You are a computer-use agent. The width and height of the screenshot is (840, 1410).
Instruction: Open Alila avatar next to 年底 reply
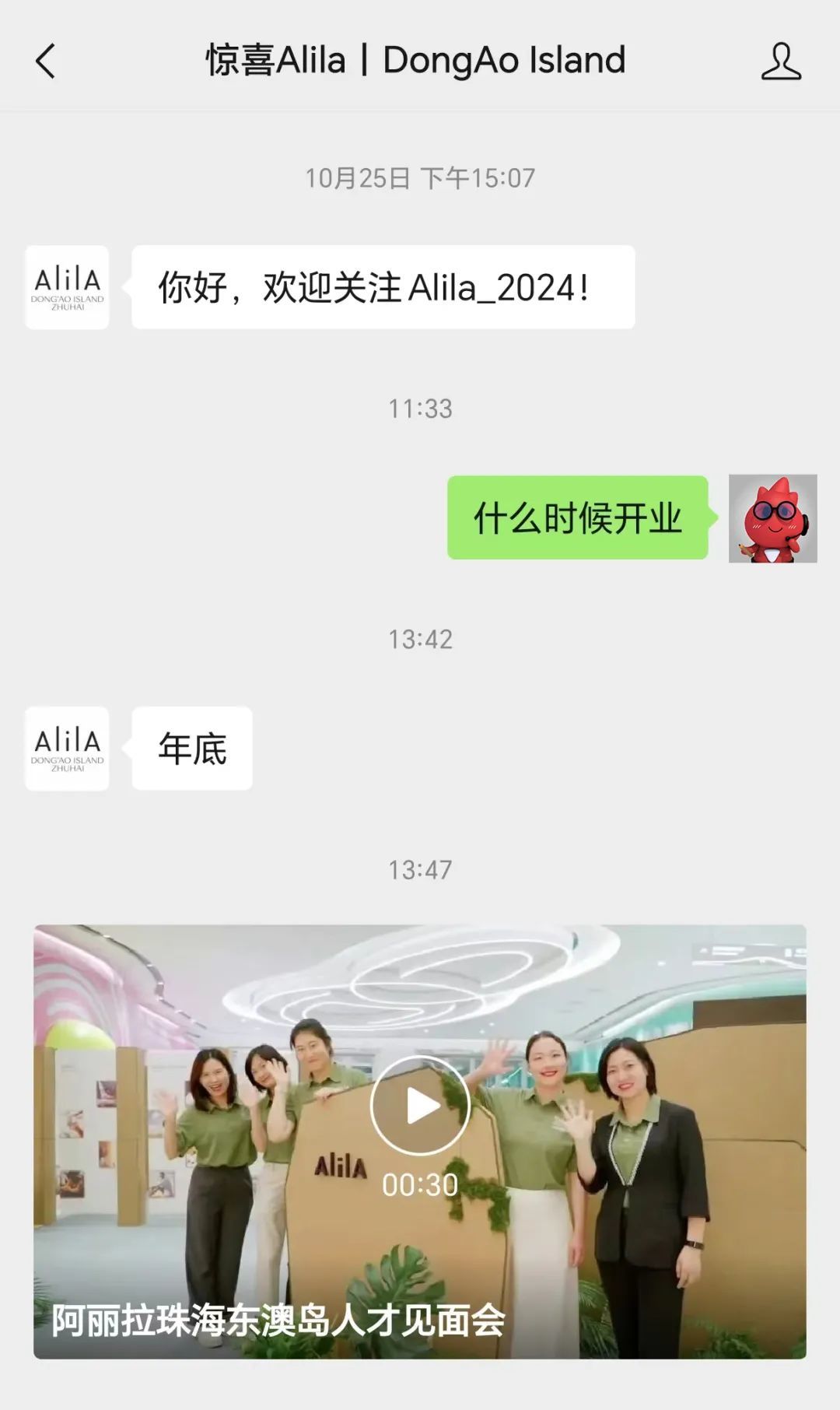click(67, 749)
